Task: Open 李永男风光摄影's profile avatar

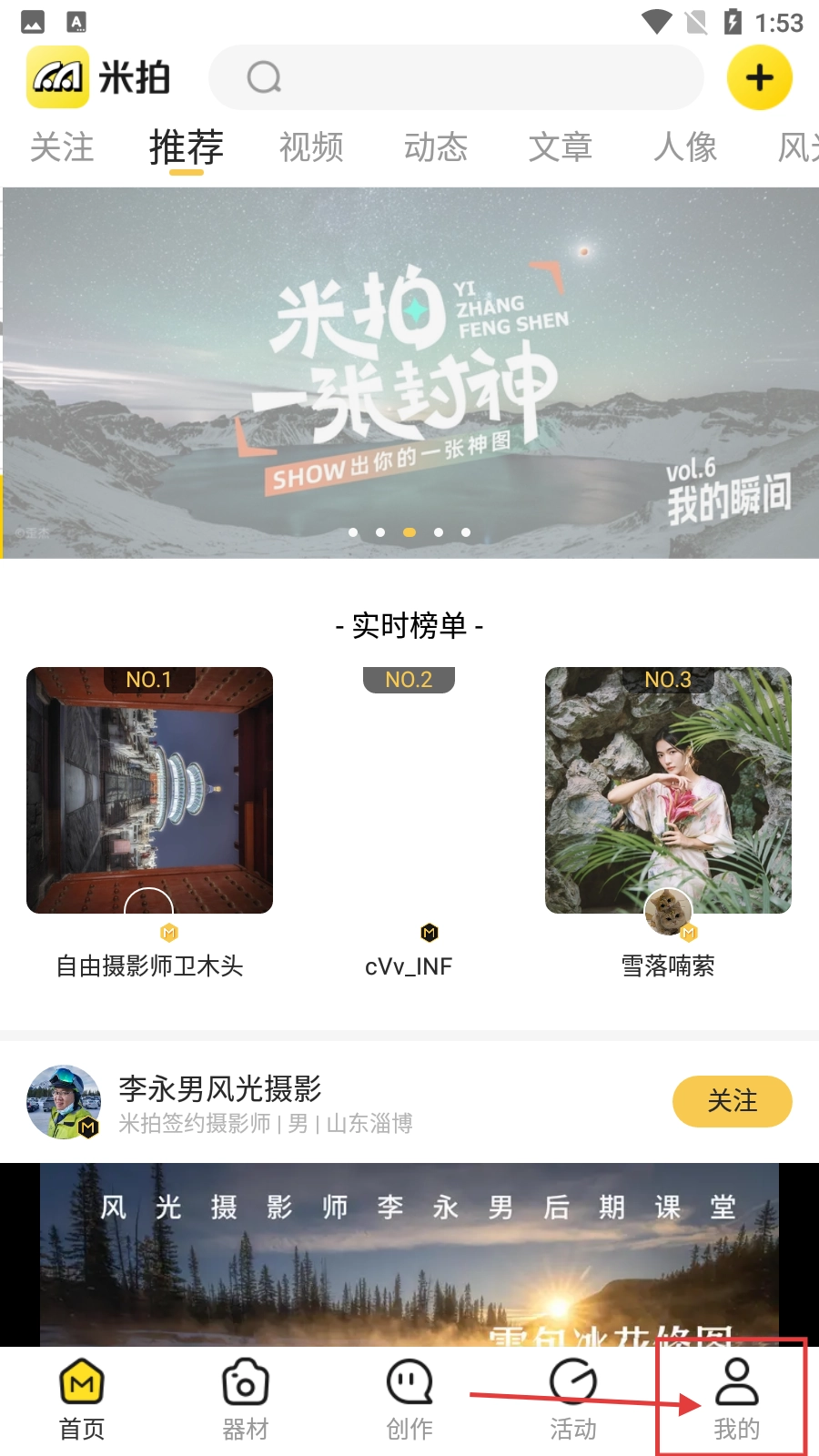Action: (x=64, y=1102)
